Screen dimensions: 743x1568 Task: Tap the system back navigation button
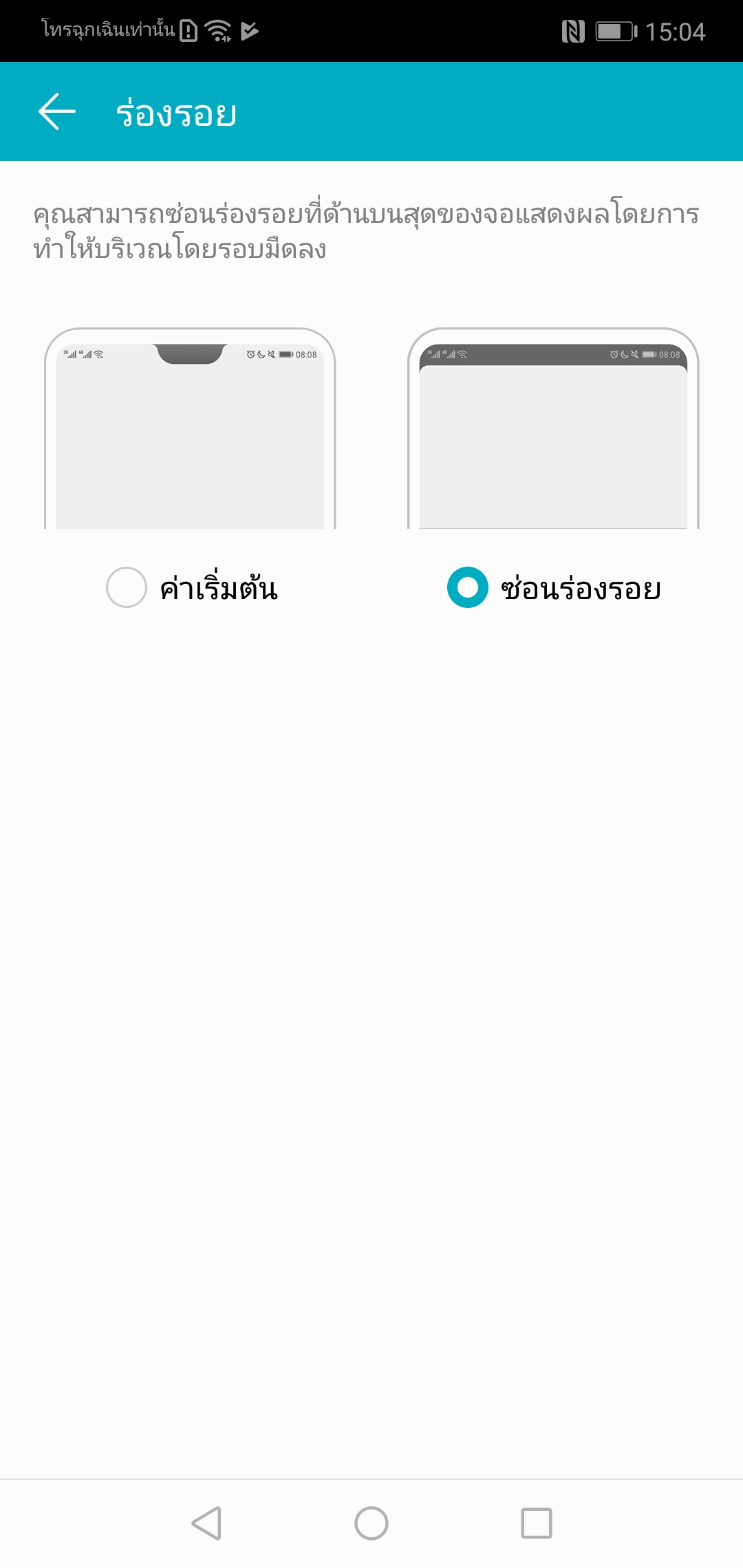(206, 1523)
